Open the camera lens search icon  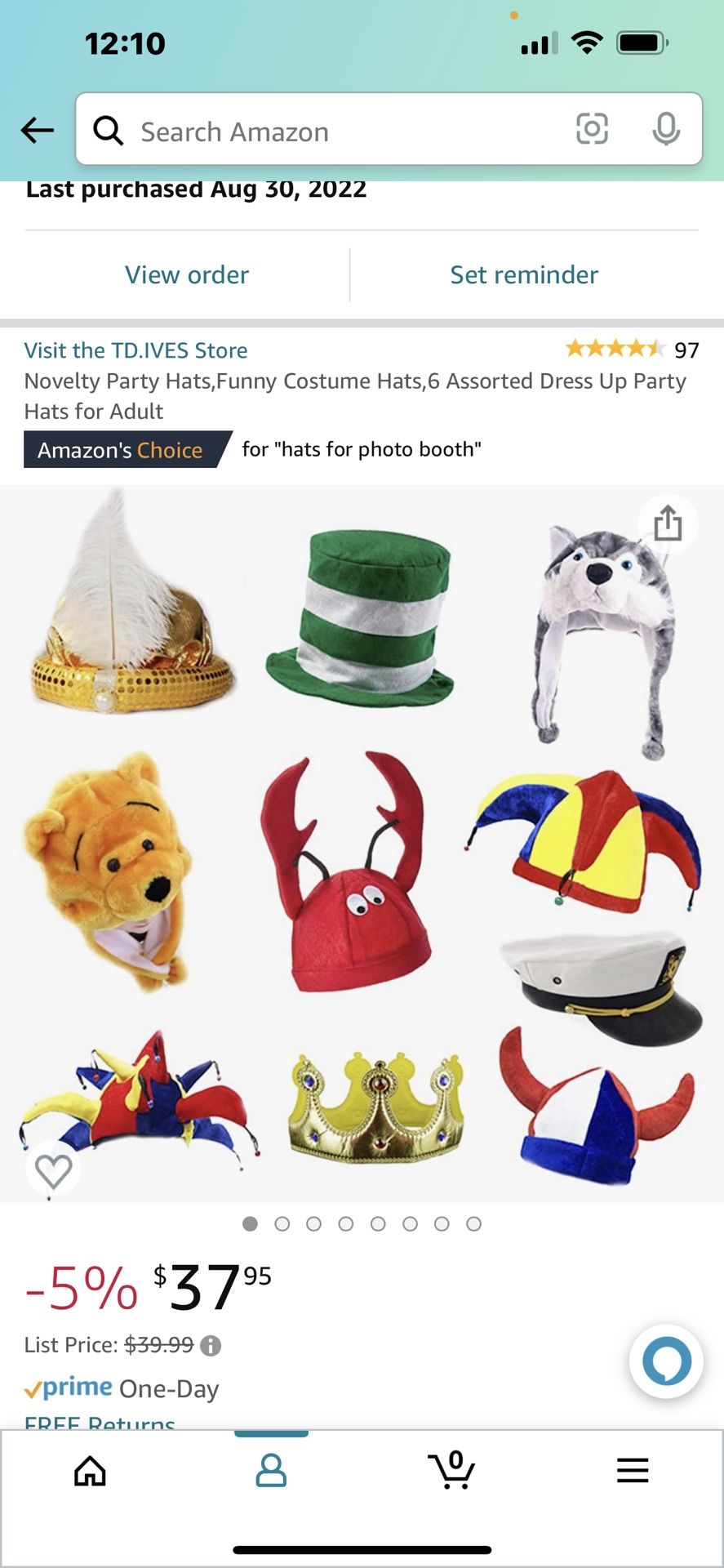point(592,129)
